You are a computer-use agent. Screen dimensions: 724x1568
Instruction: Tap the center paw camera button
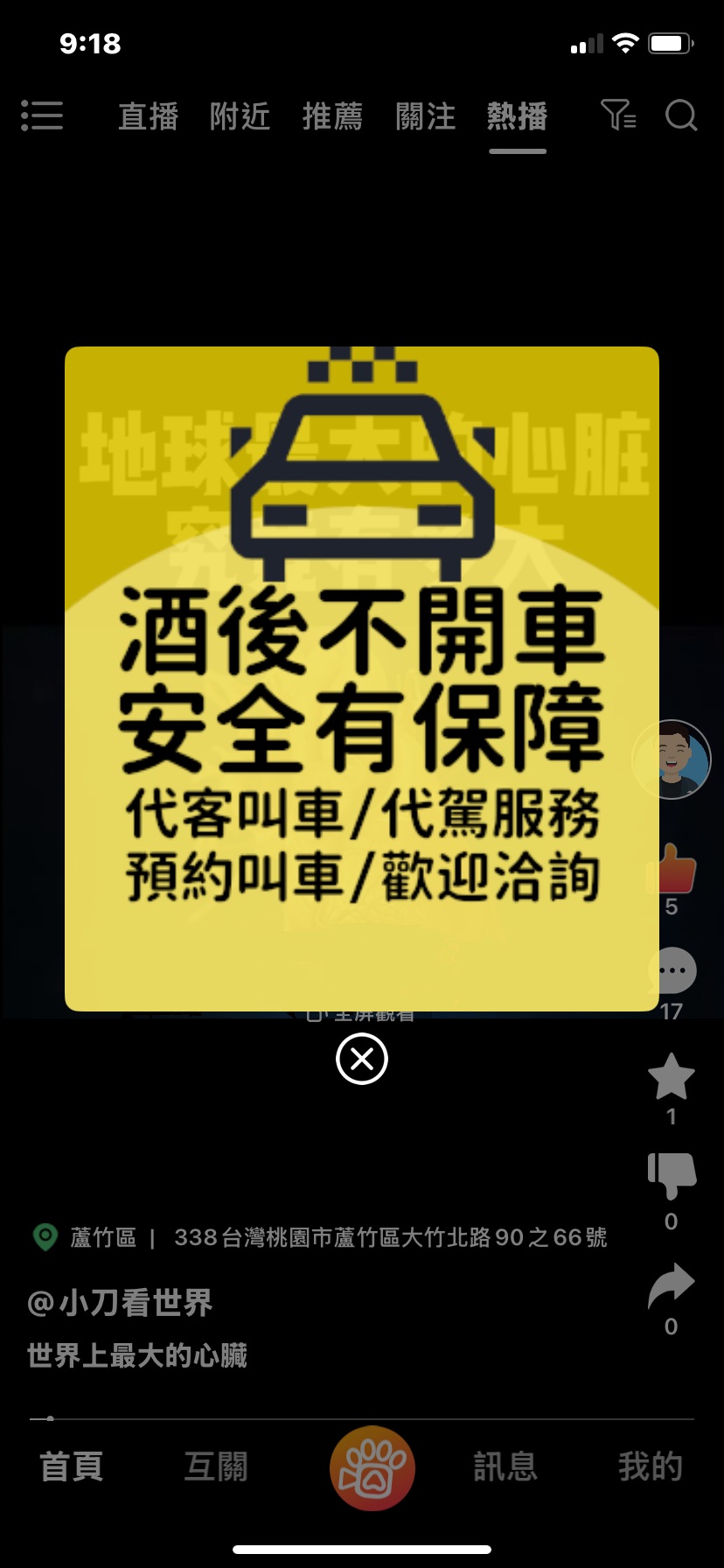point(372,1468)
